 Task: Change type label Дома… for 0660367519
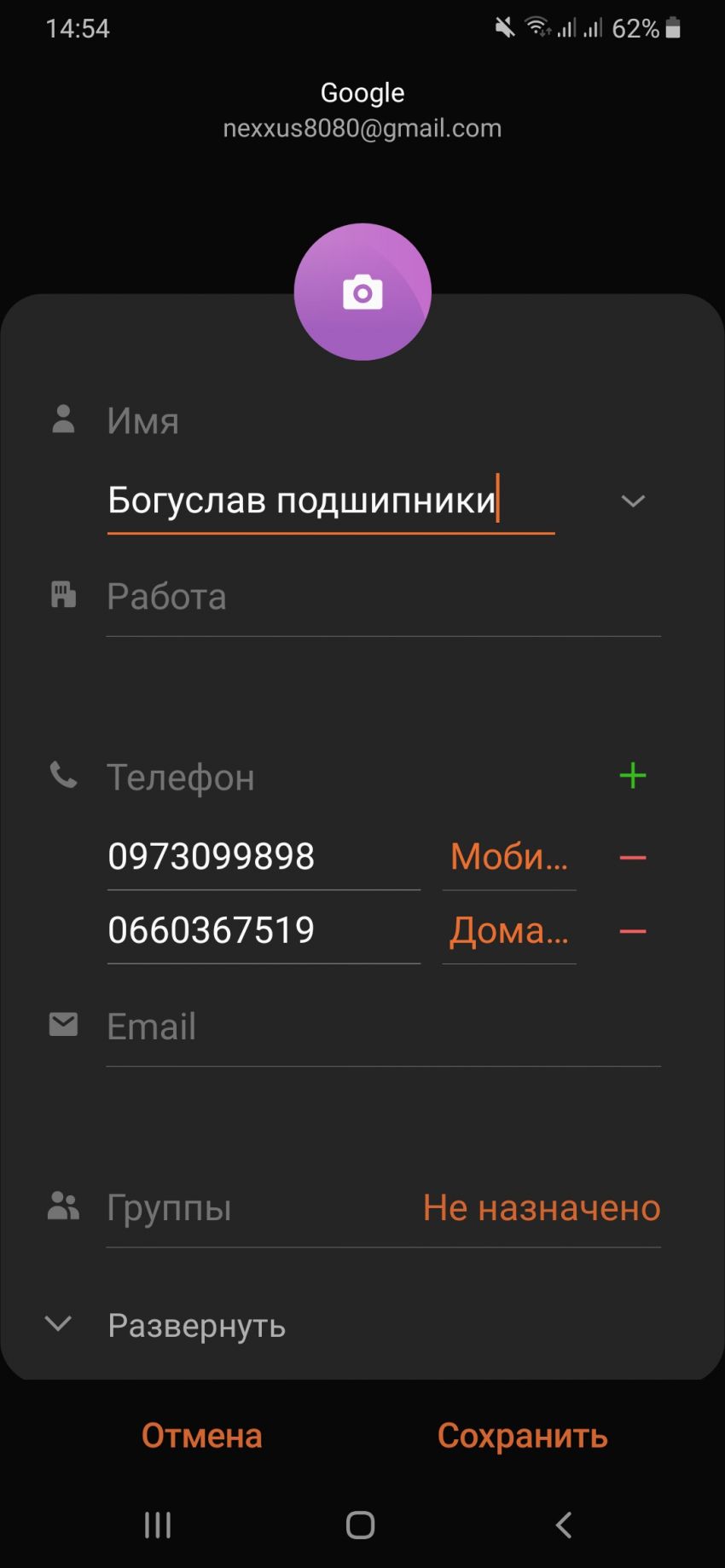pyautogui.click(x=508, y=930)
